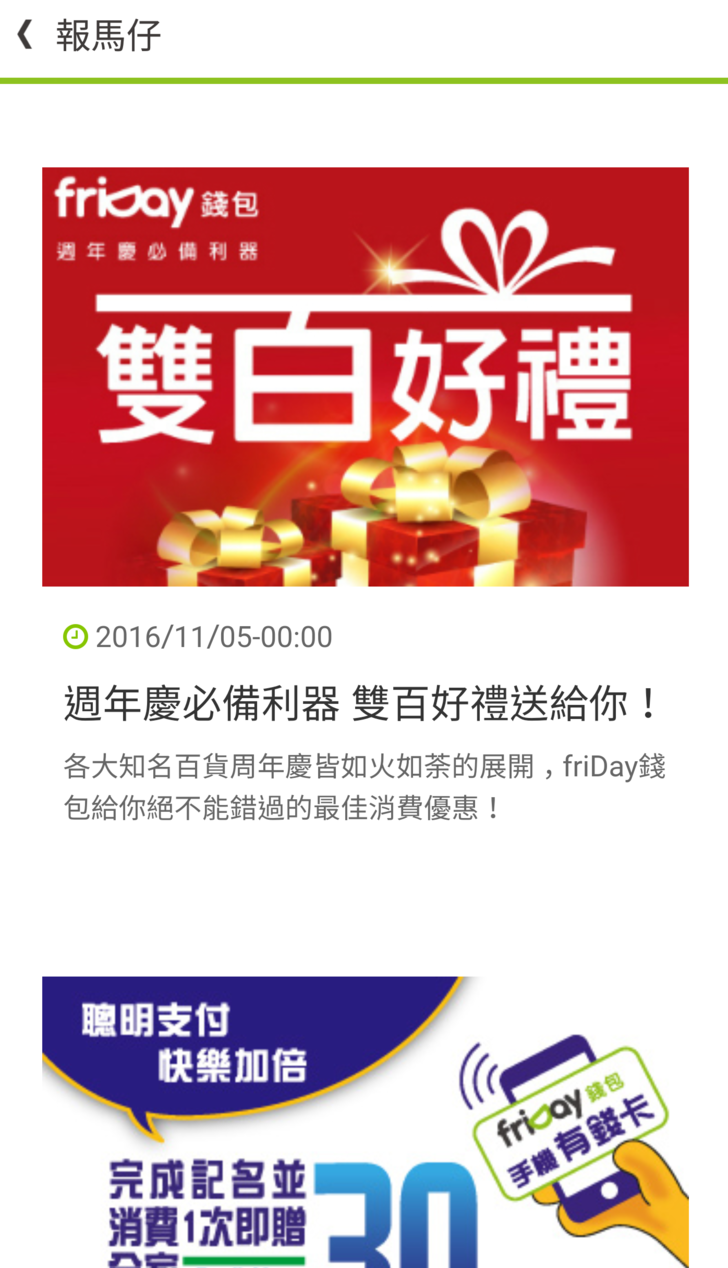Open the 雙百好禮 anniversary promotion card

point(365,377)
